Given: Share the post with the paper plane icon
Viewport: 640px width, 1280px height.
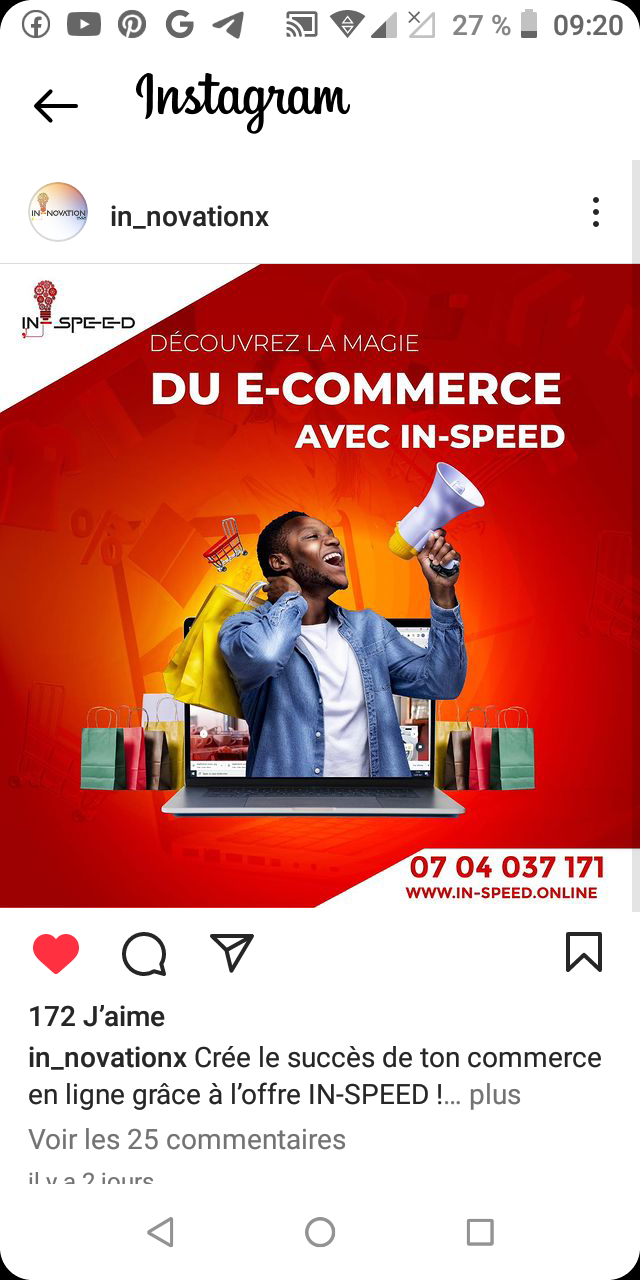Looking at the screenshot, I should click(x=232, y=952).
